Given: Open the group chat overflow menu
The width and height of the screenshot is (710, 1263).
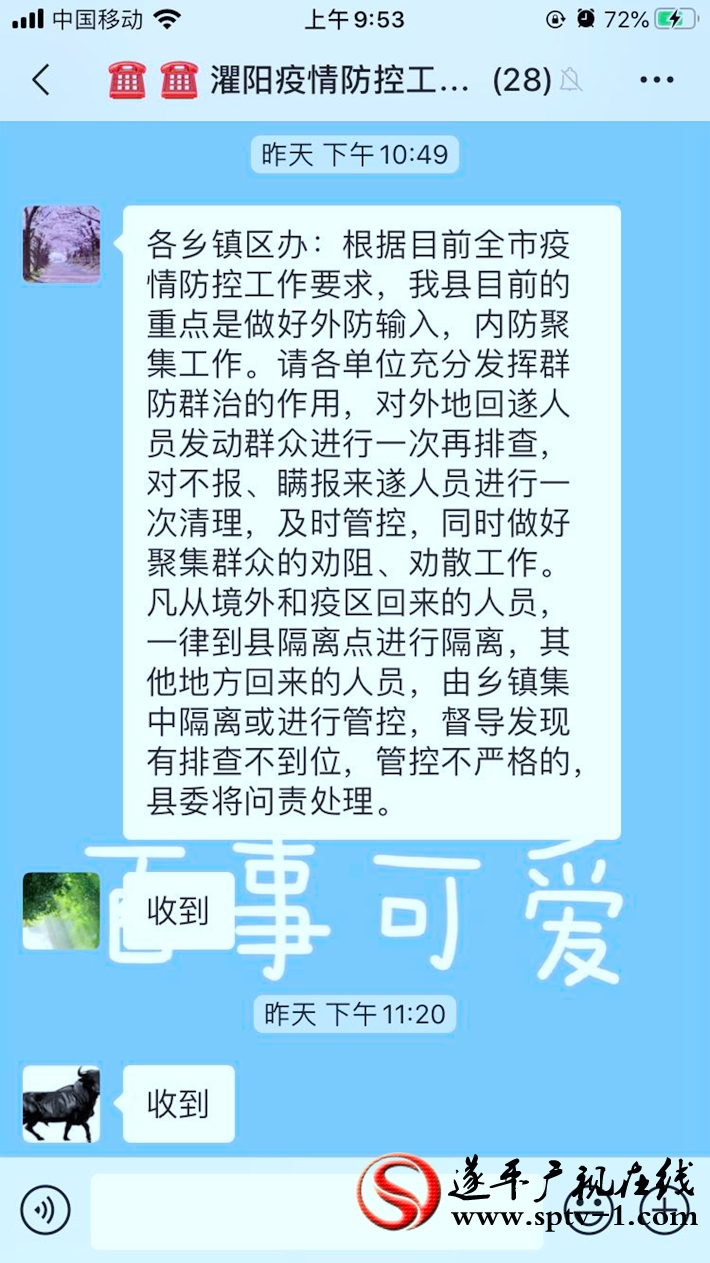Looking at the screenshot, I should pos(657,81).
